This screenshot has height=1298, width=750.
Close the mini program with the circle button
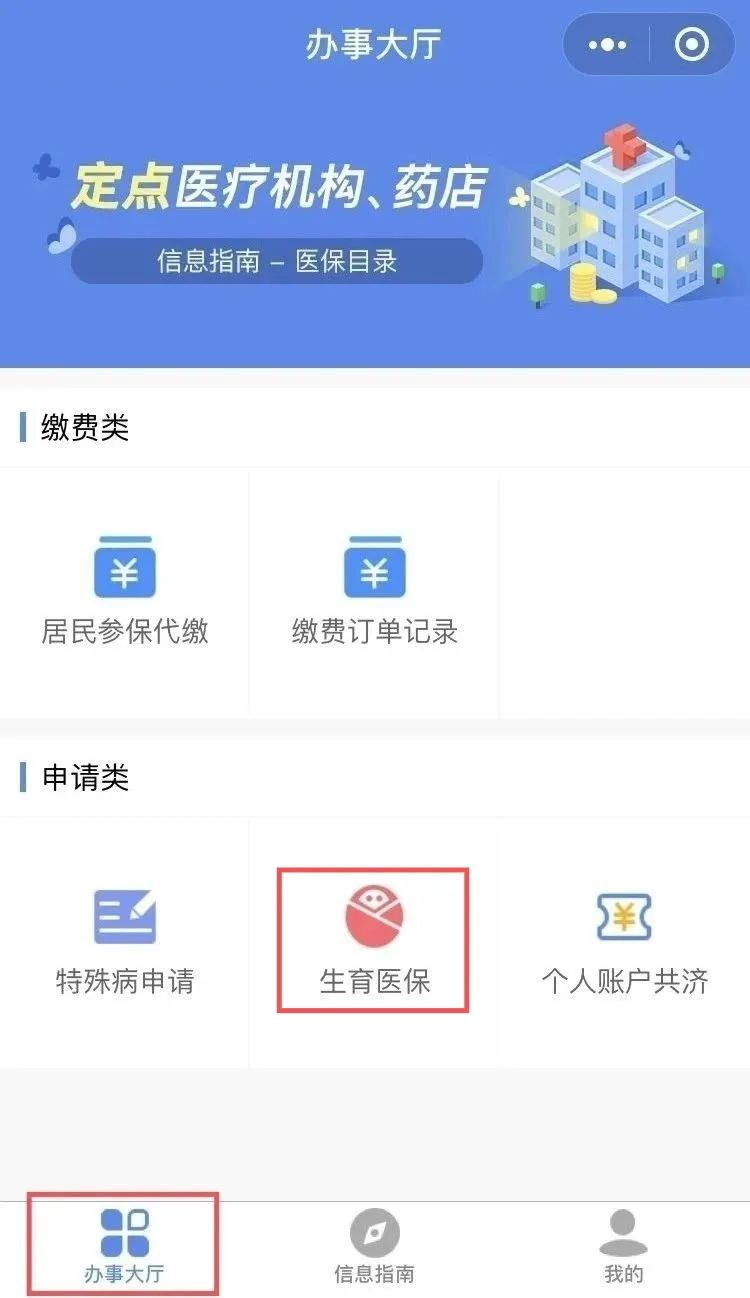click(x=692, y=45)
